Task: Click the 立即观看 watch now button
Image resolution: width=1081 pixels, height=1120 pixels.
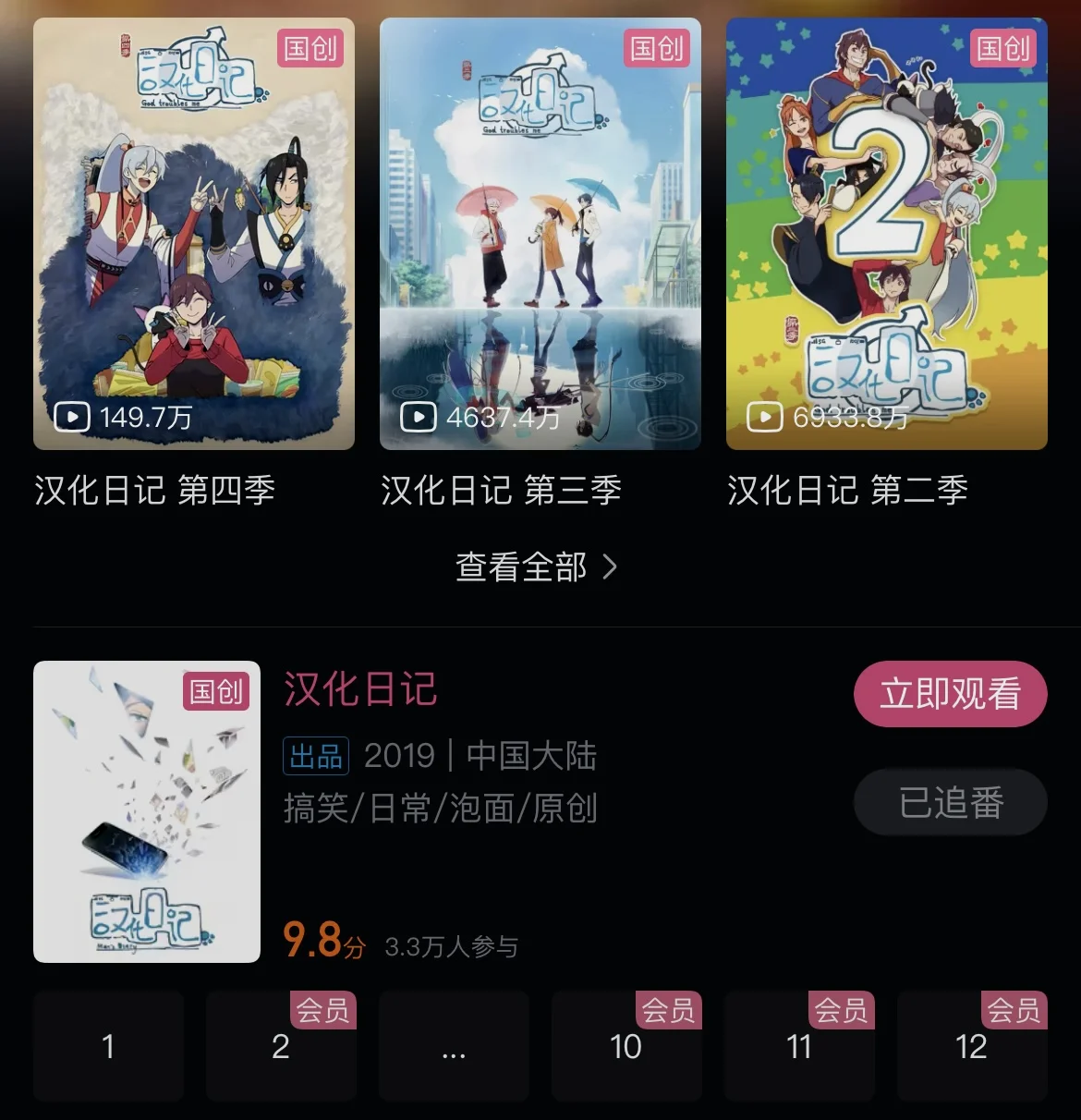Action: point(950,694)
